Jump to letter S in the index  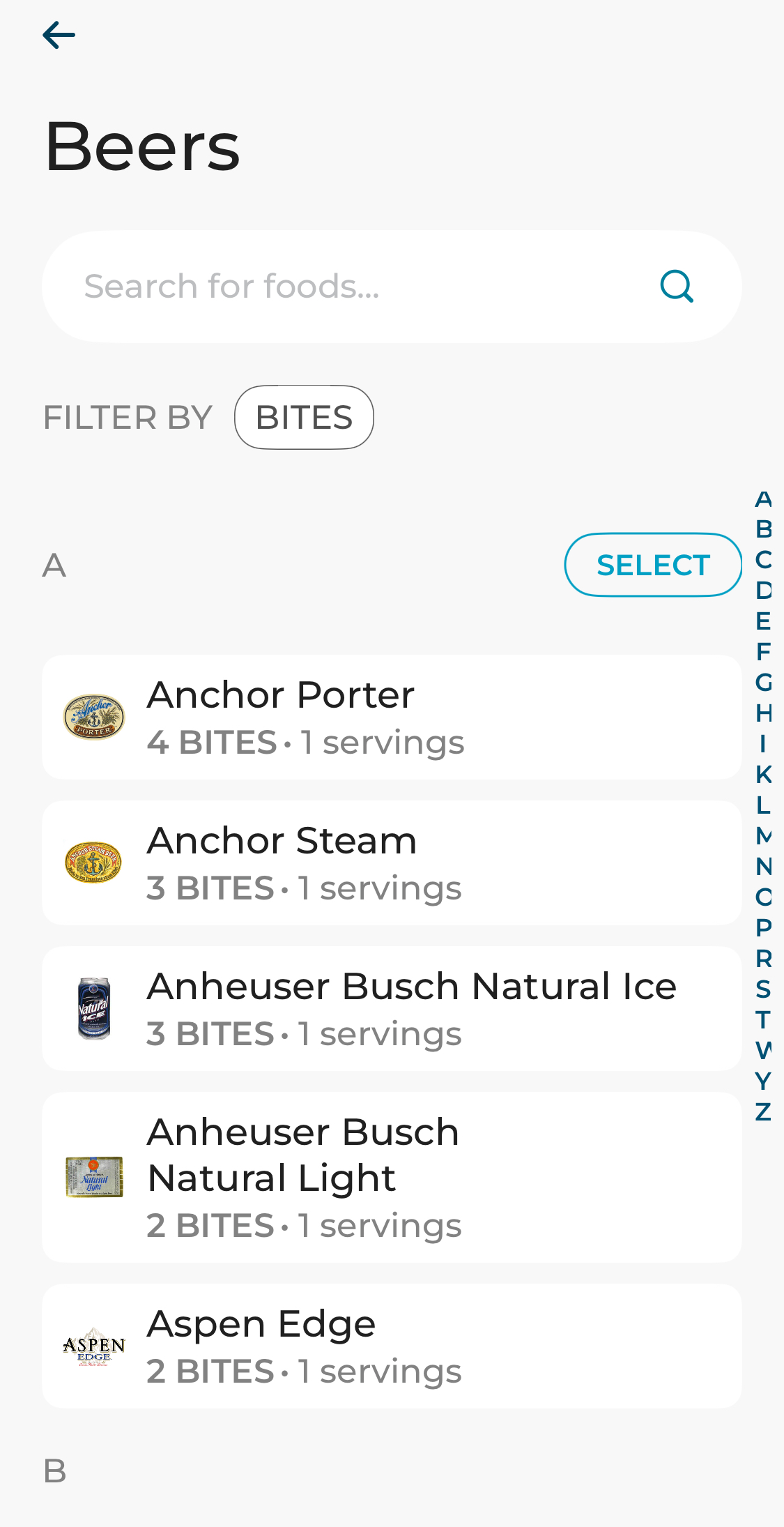[x=763, y=989]
